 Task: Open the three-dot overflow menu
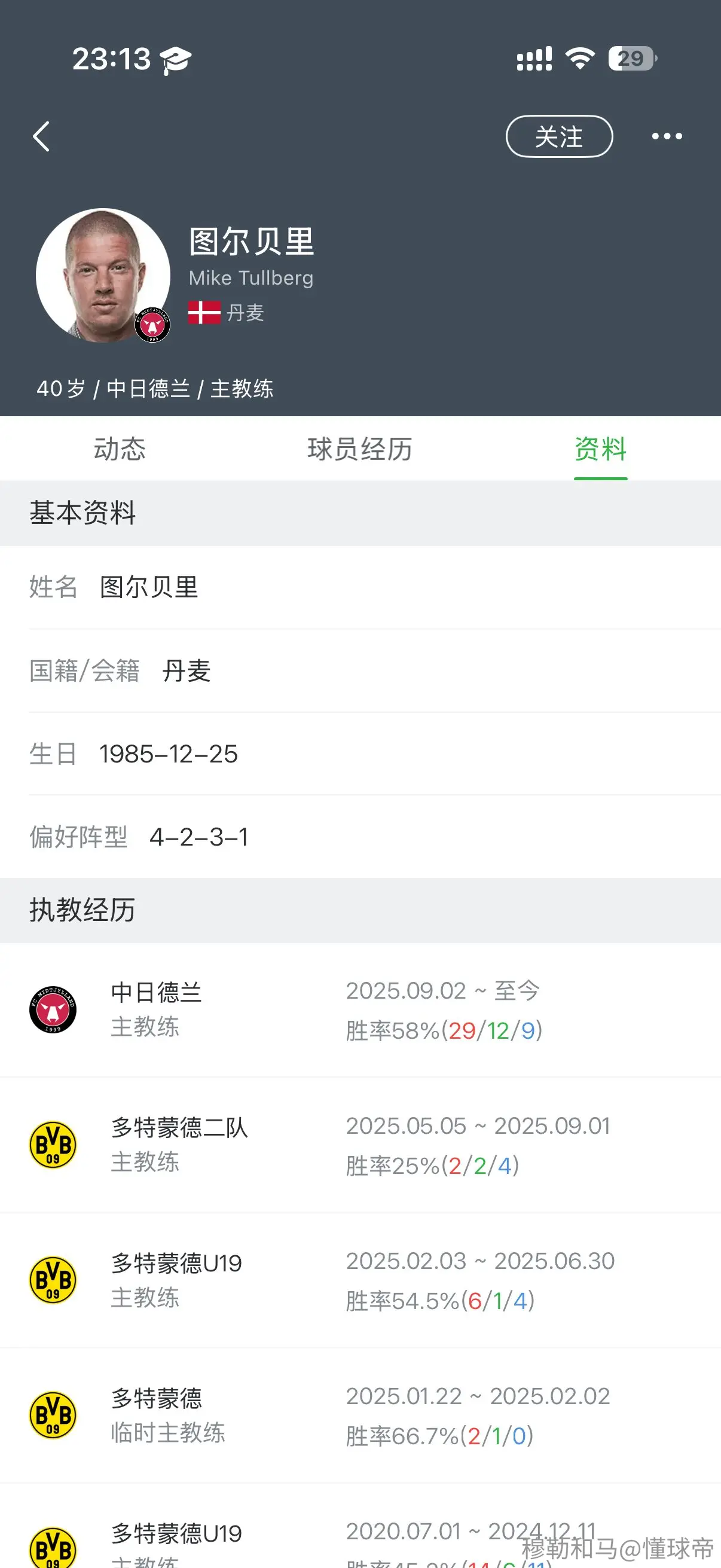(667, 136)
